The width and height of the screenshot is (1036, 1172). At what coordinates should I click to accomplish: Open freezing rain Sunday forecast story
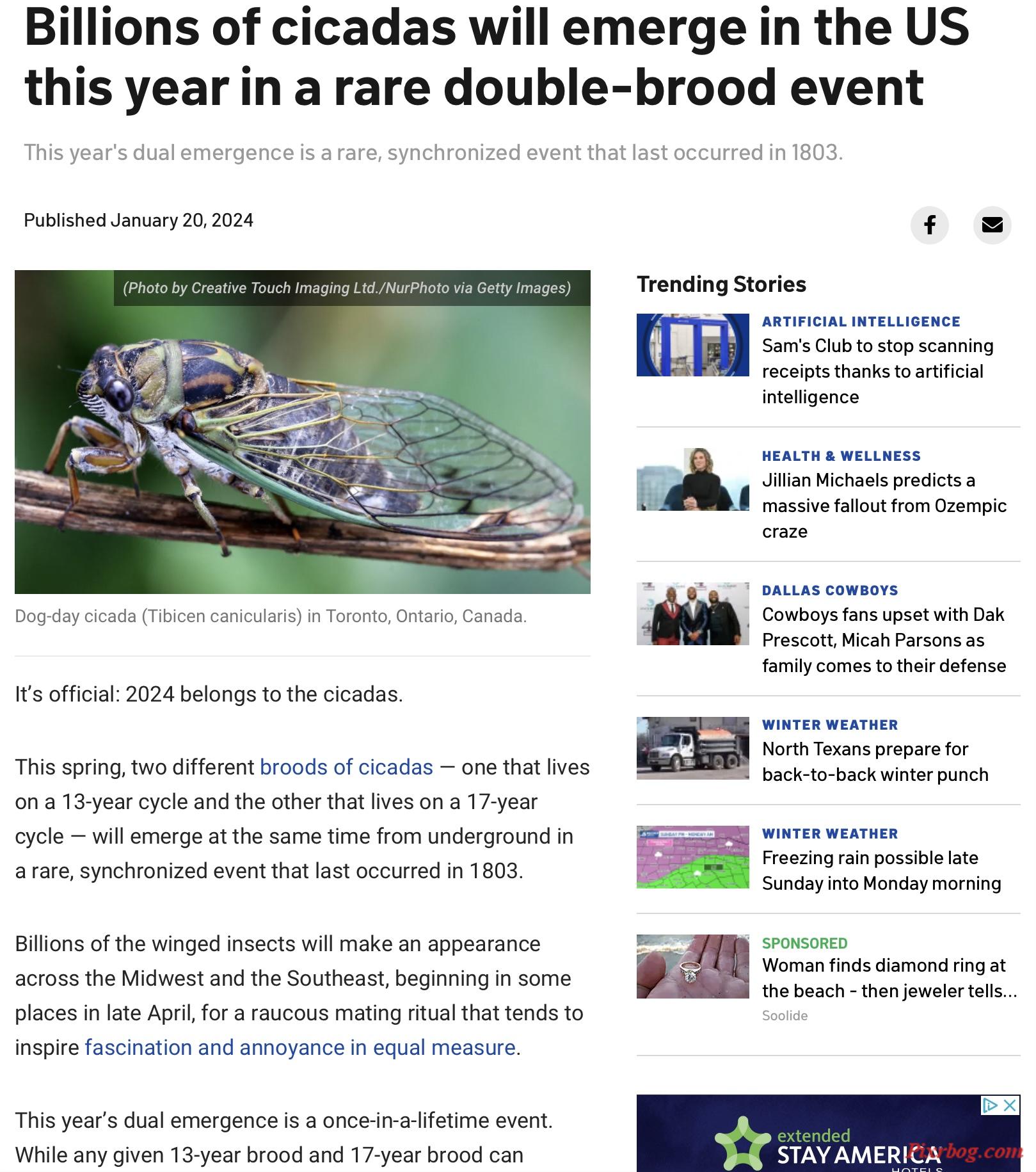click(881, 871)
